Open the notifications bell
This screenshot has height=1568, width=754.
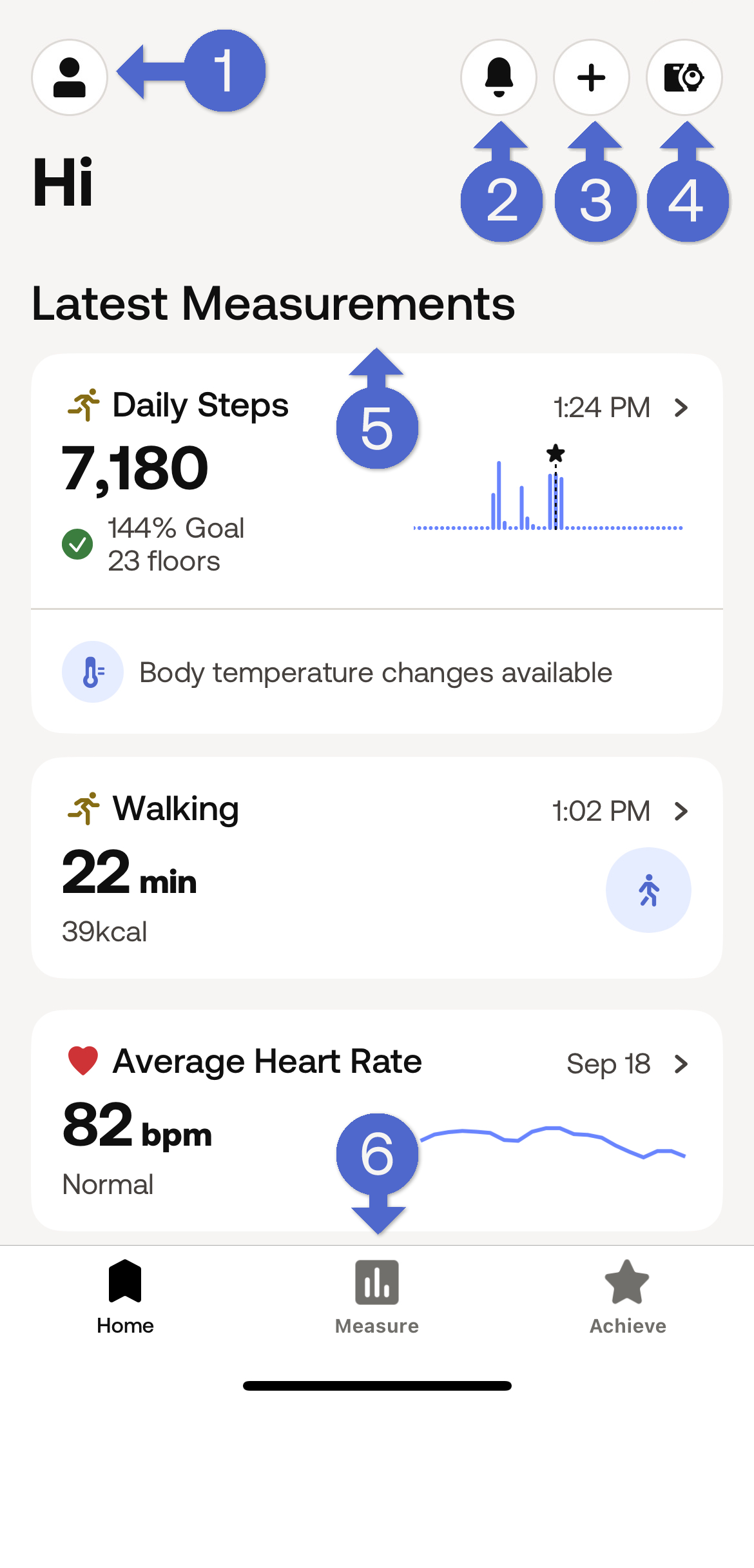click(499, 77)
